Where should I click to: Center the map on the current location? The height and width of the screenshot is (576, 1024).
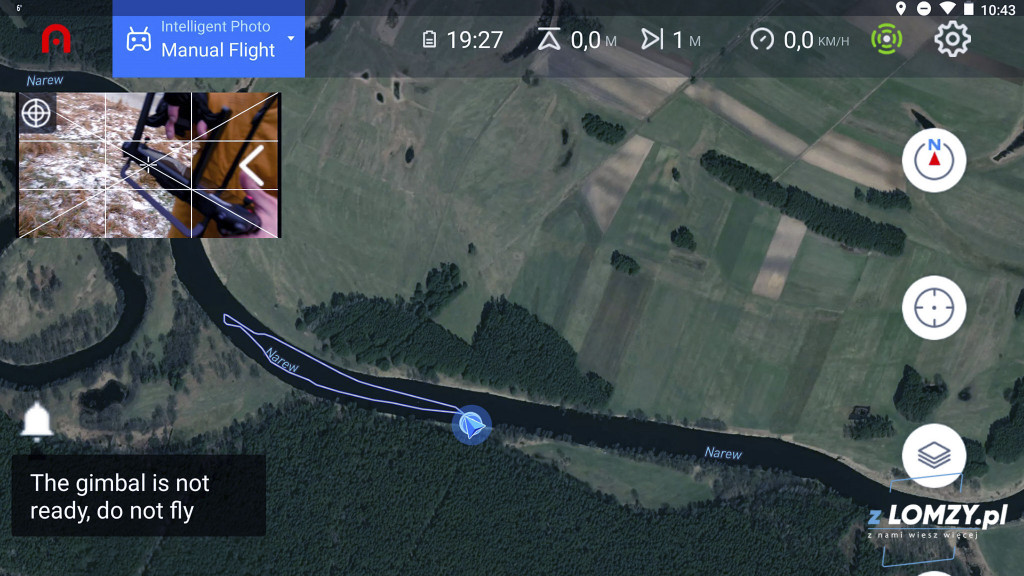click(x=934, y=308)
